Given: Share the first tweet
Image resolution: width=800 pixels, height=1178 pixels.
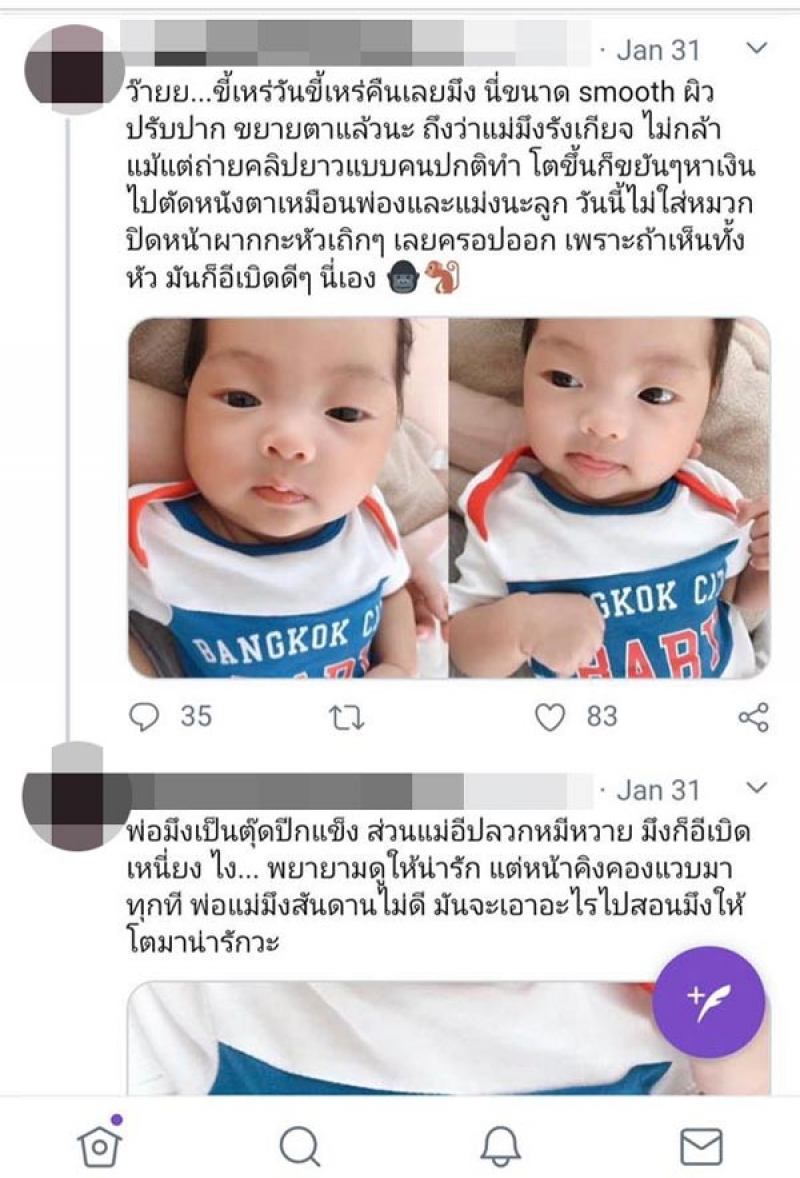Looking at the screenshot, I should pos(752,716).
